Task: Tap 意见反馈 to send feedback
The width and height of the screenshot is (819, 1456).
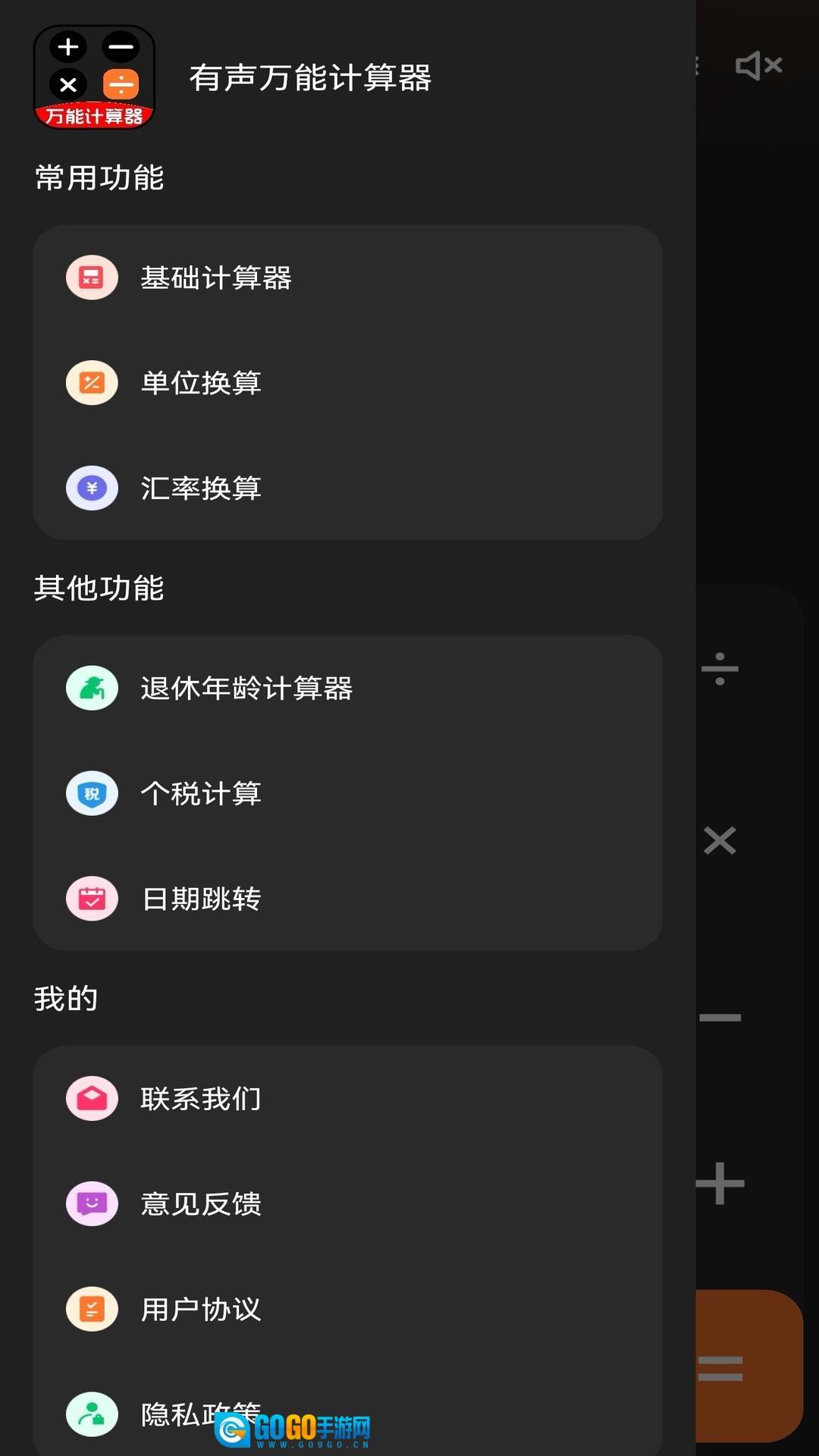Action: (x=201, y=1204)
